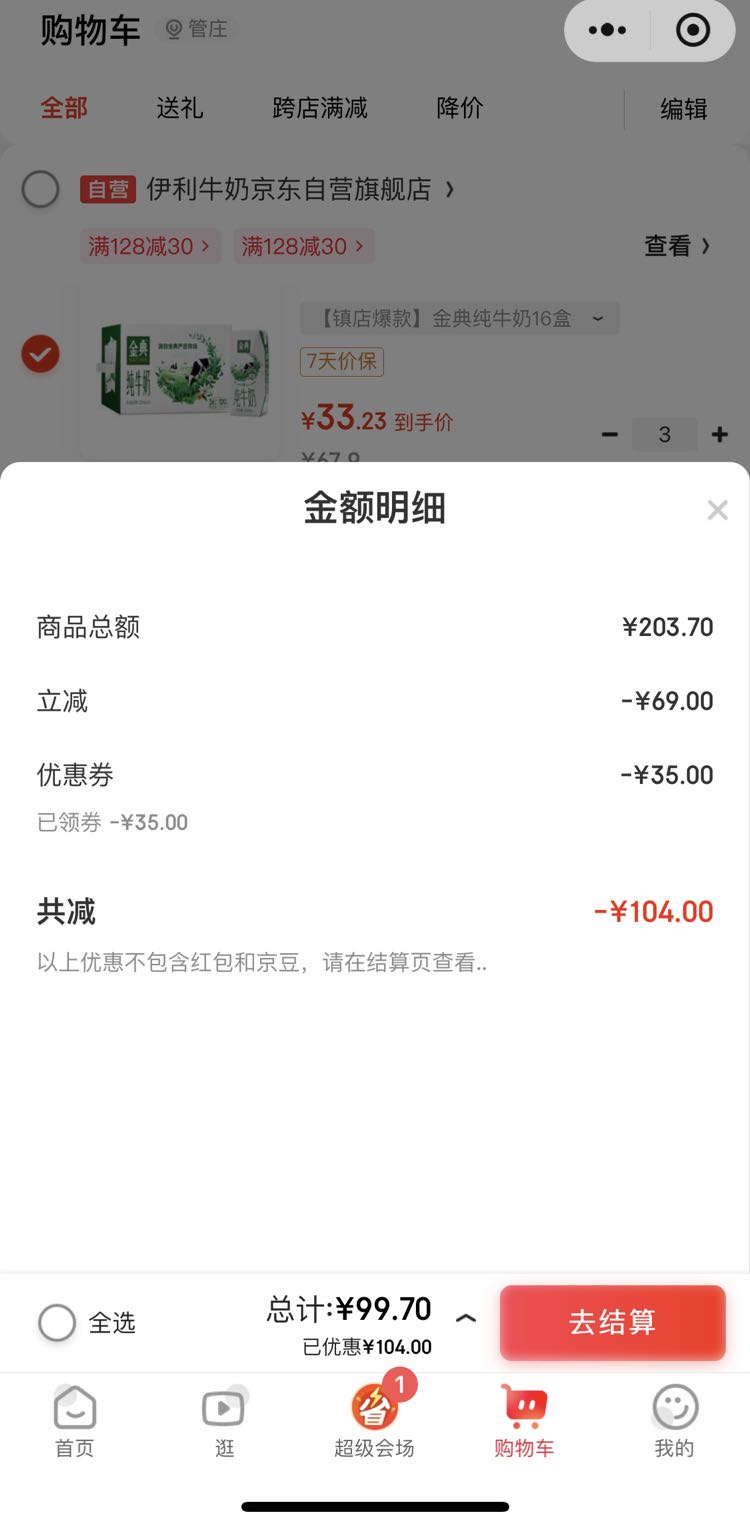Image resolution: width=750 pixels, height=1528 pixels.
Task: Open the 金典纯牛奶16盒 SKU dropdown
Action: (x=598, y=319)
